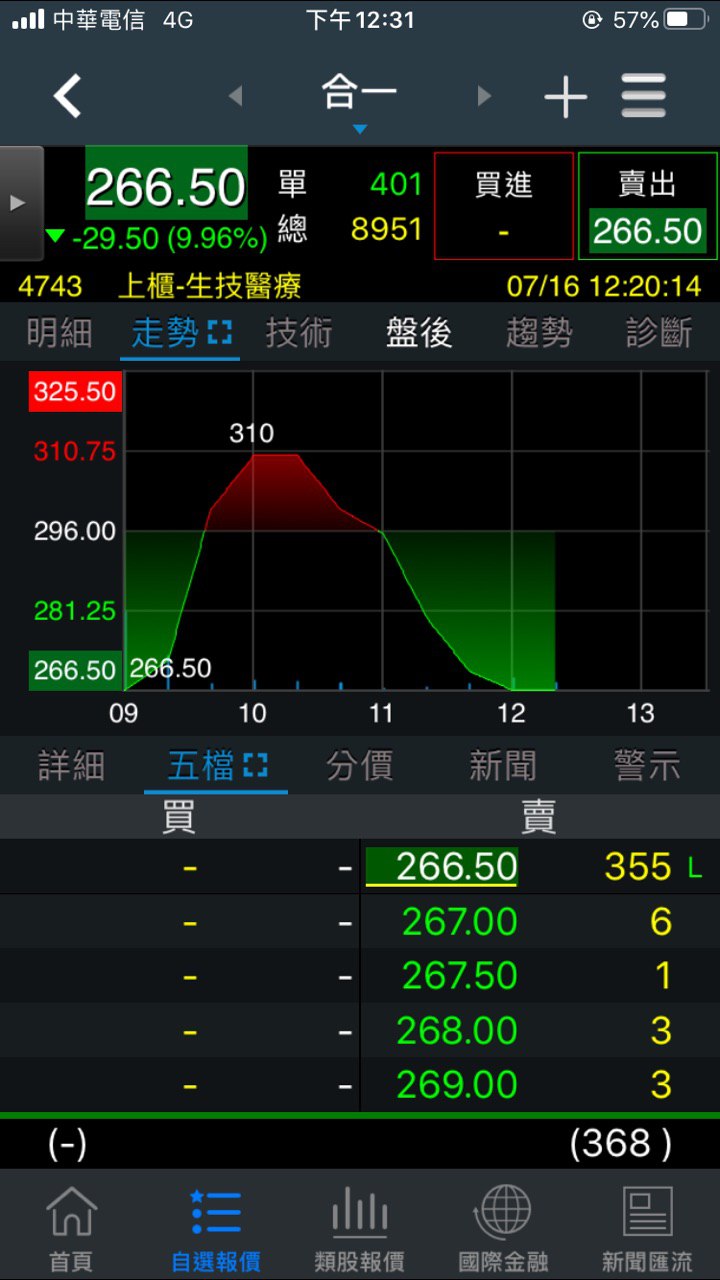Expand the side panel arrow handle
The width and height of the screenshot is (720, 1280).
point(20,203)
